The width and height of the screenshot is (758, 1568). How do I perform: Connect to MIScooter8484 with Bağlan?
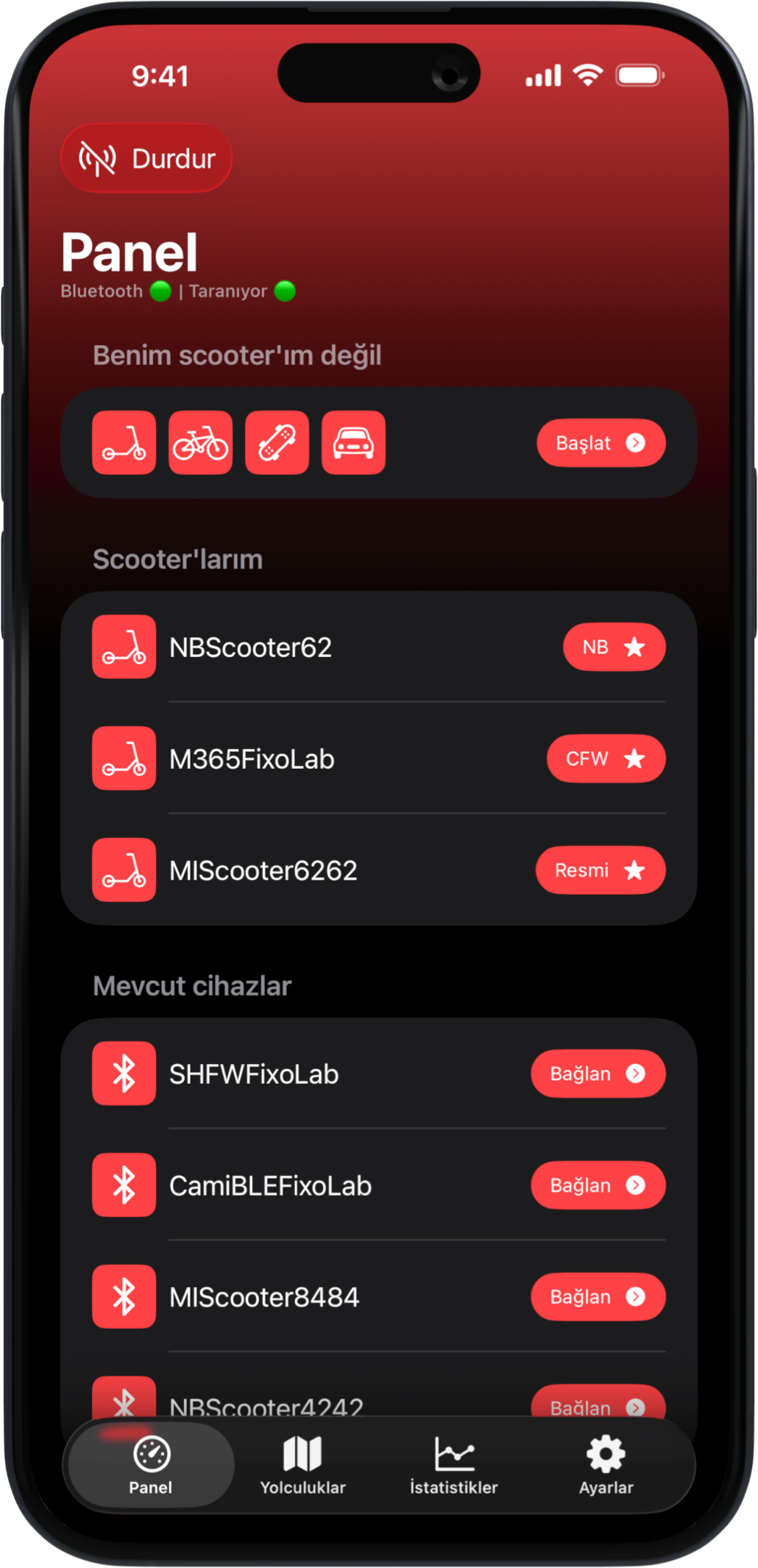[598, 1296]
